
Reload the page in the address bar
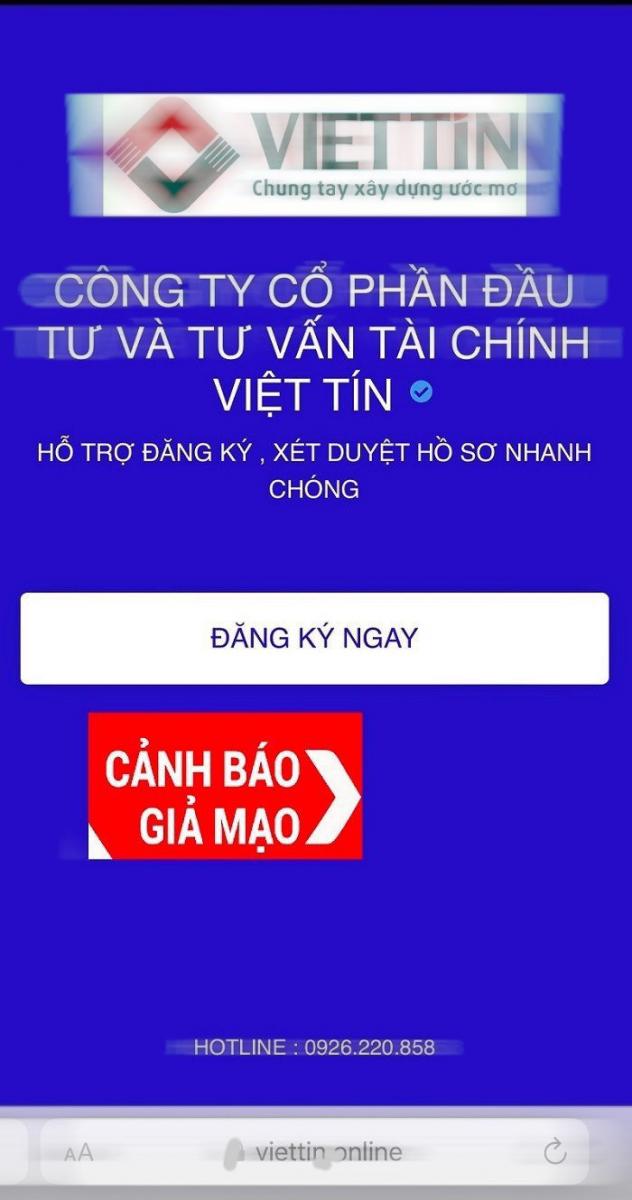point(555,1153)
